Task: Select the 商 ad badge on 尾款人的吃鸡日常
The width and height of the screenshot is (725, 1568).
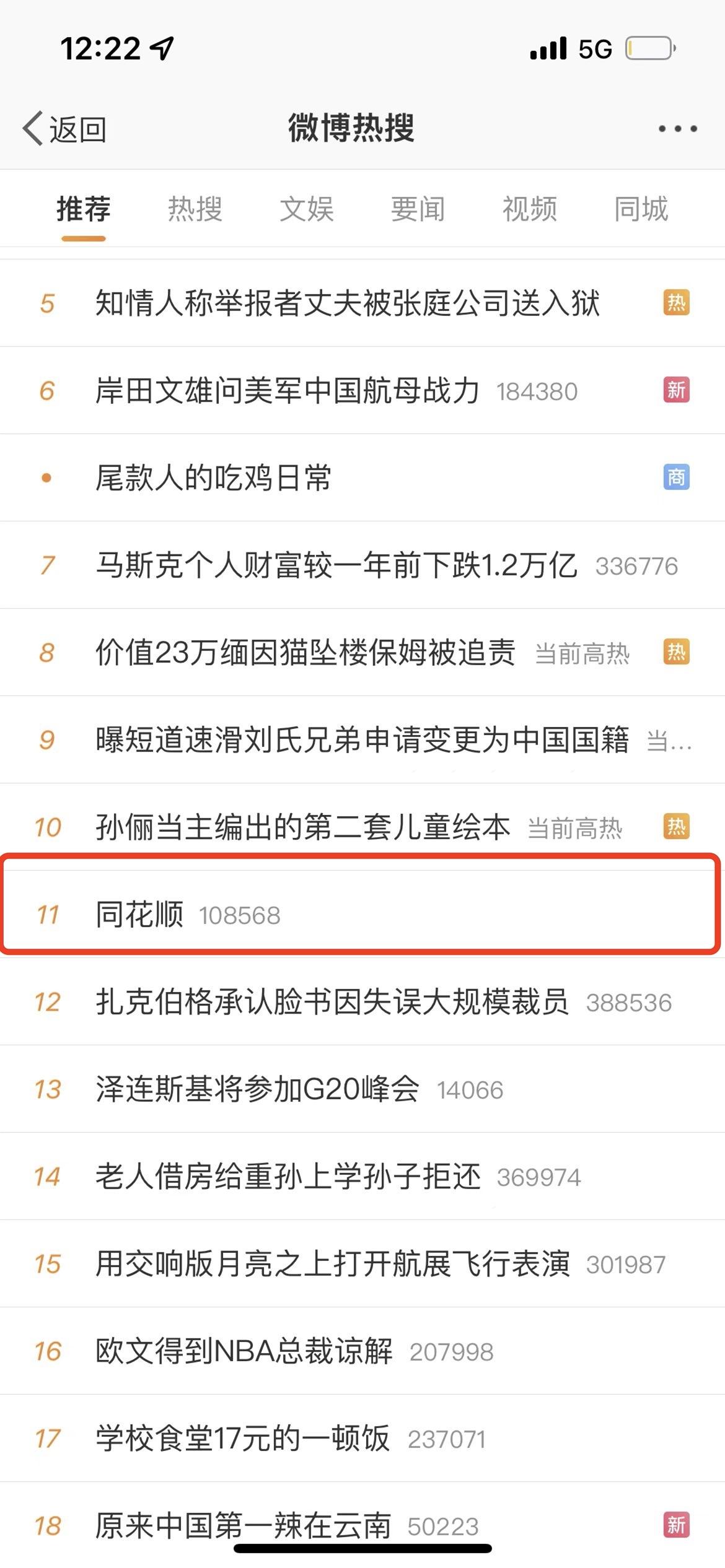Action: pyautogui.click(x=677, y=477)
